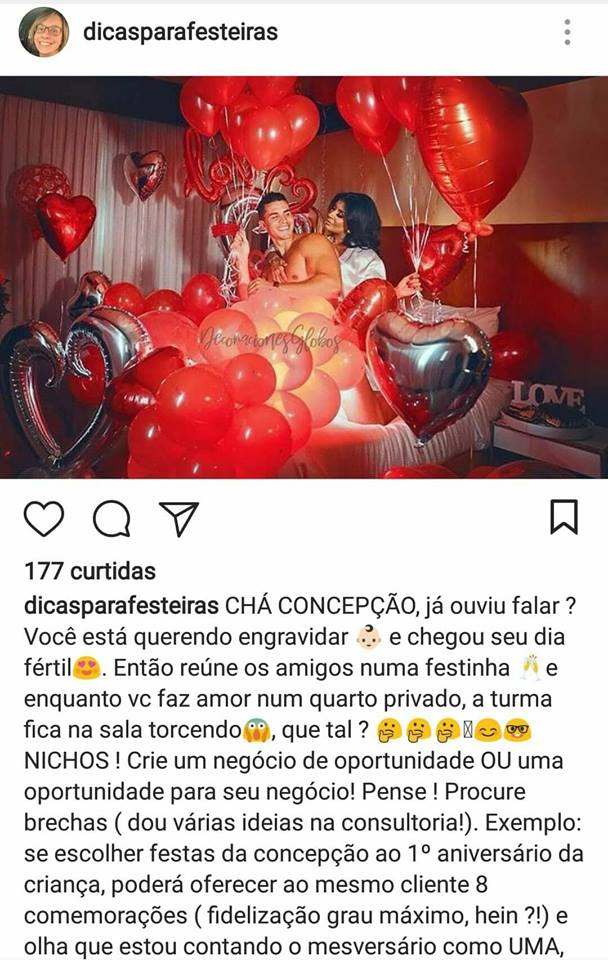Share the post via paper plane icon
This screenshot has width=608, height=960.
179,518
